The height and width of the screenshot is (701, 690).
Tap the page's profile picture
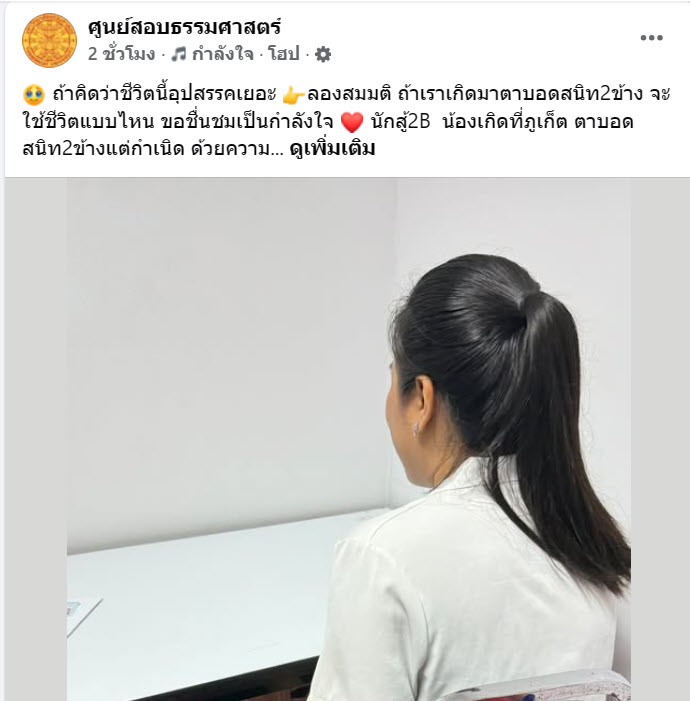coord(49,40)
